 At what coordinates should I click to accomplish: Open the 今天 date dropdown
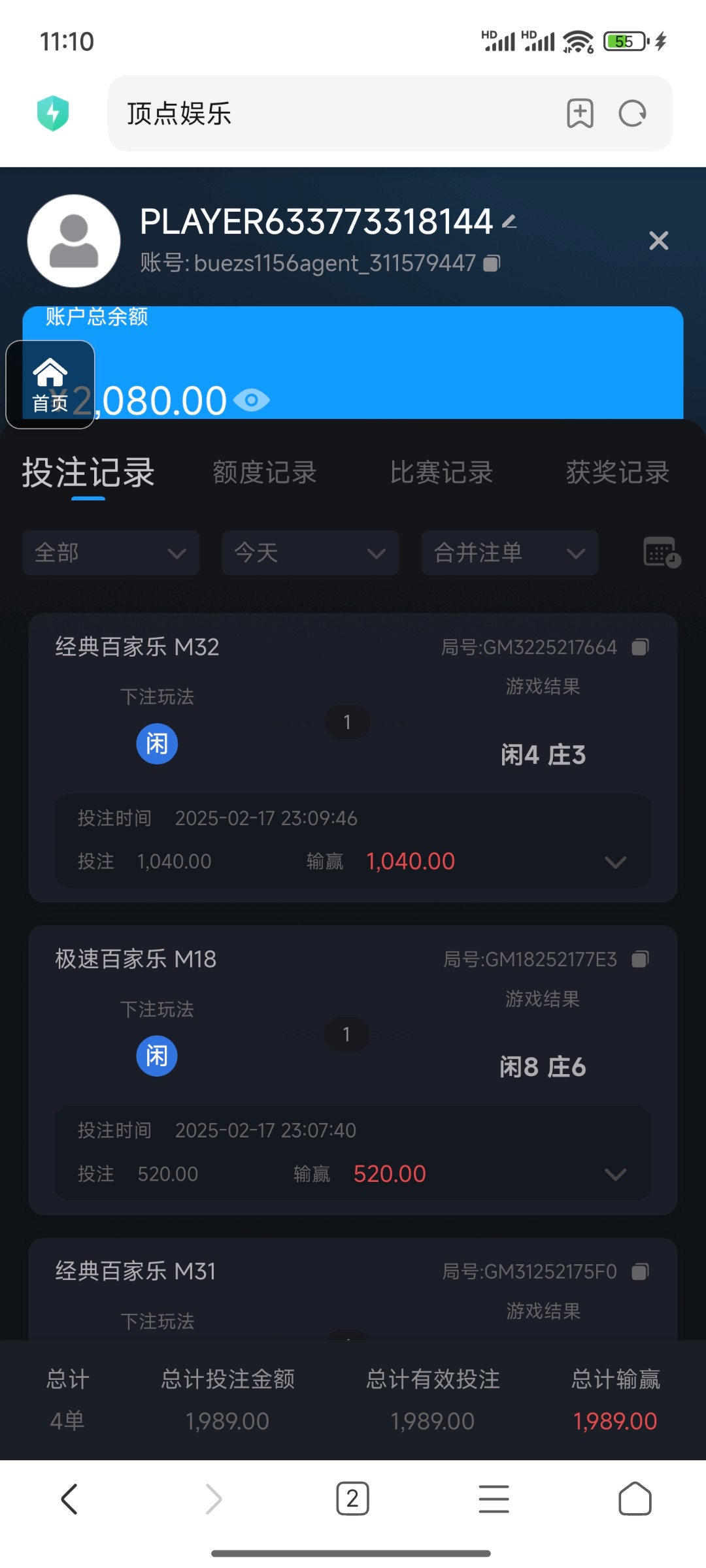311,553
